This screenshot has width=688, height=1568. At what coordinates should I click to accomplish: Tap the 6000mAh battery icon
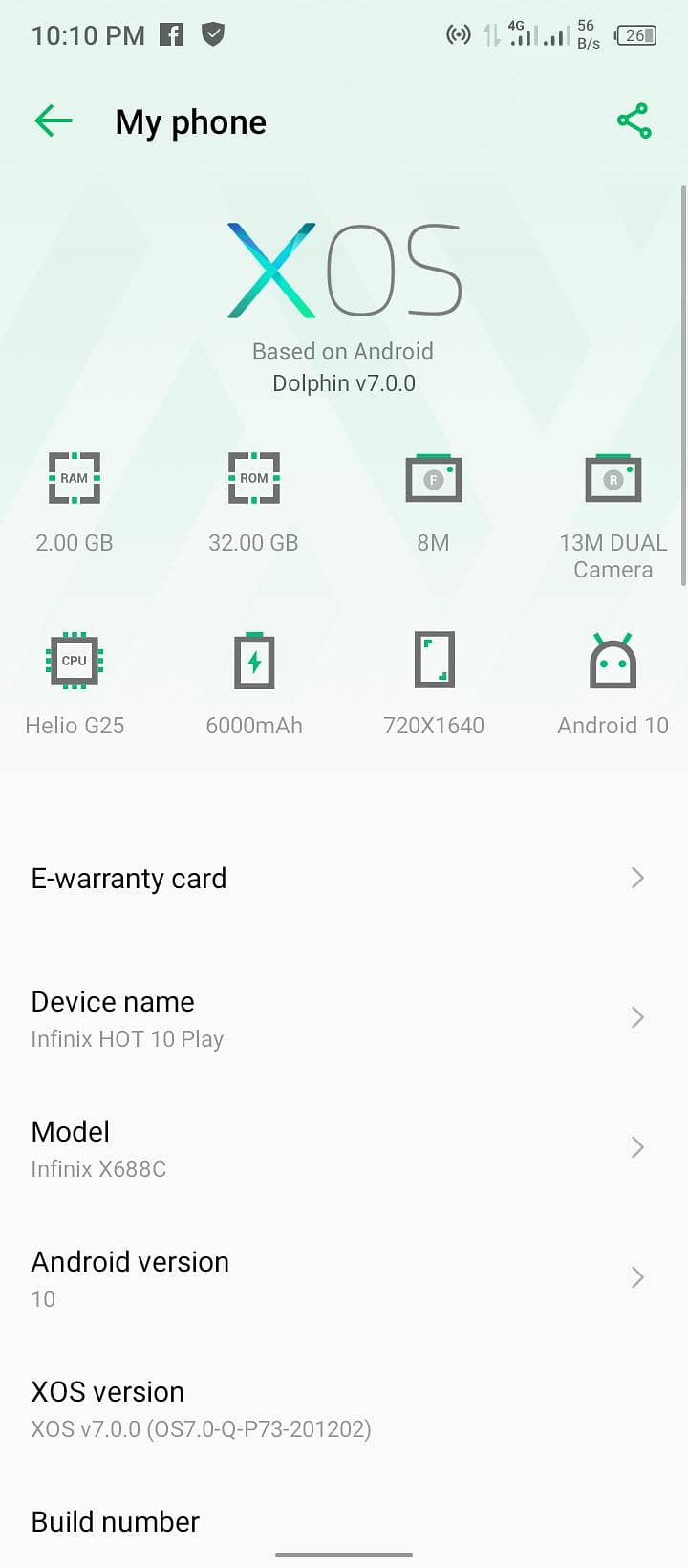point(252,660)
